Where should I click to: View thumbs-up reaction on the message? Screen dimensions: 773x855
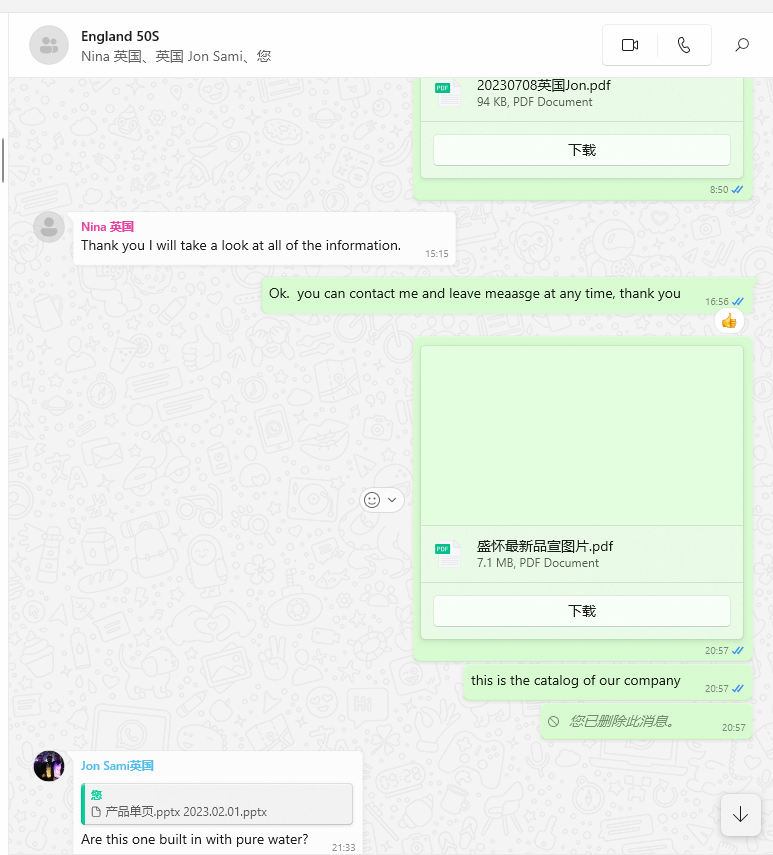coord(728,321)
